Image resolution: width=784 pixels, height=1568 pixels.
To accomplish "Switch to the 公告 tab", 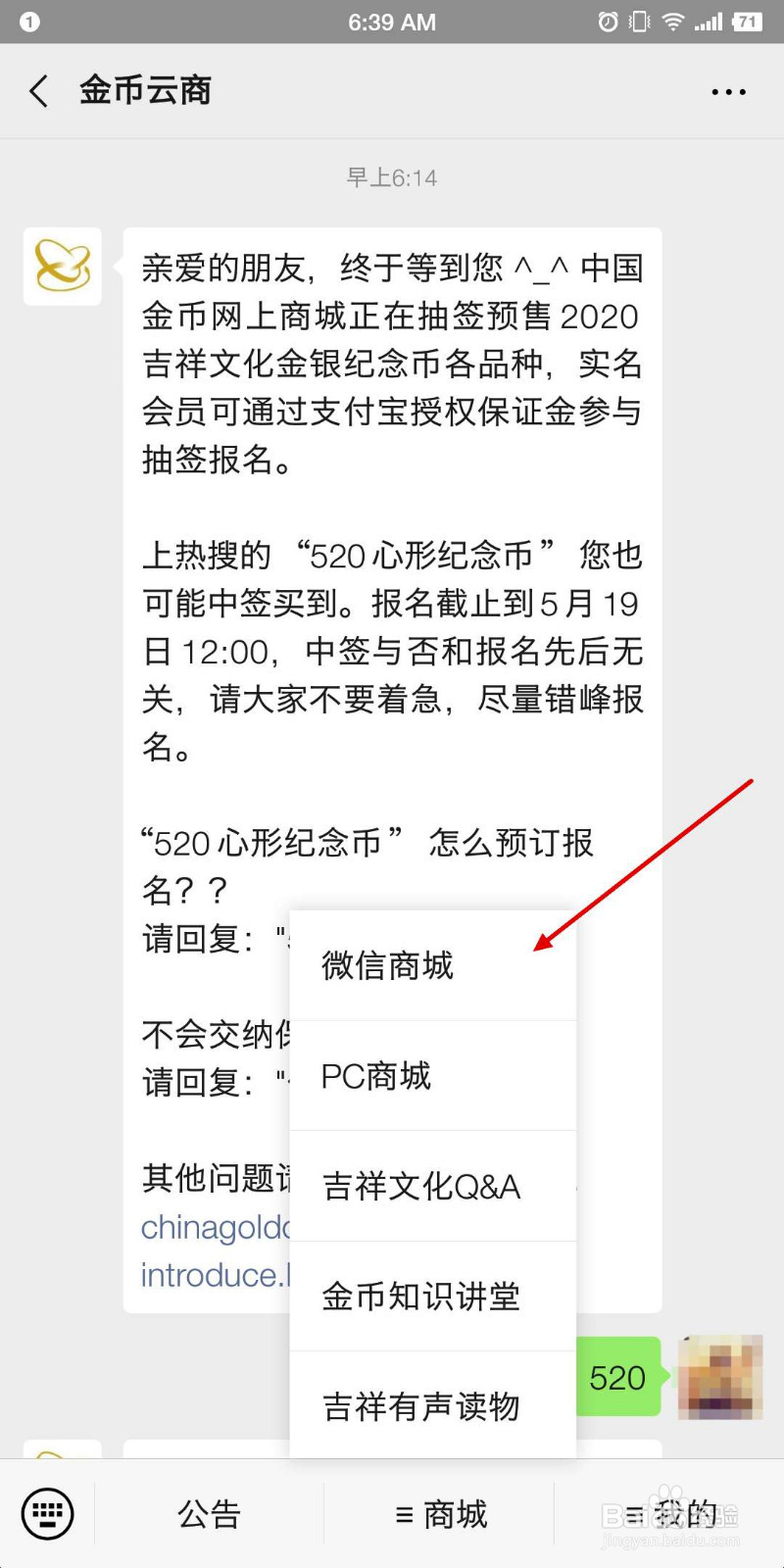I will [209, 1514].
